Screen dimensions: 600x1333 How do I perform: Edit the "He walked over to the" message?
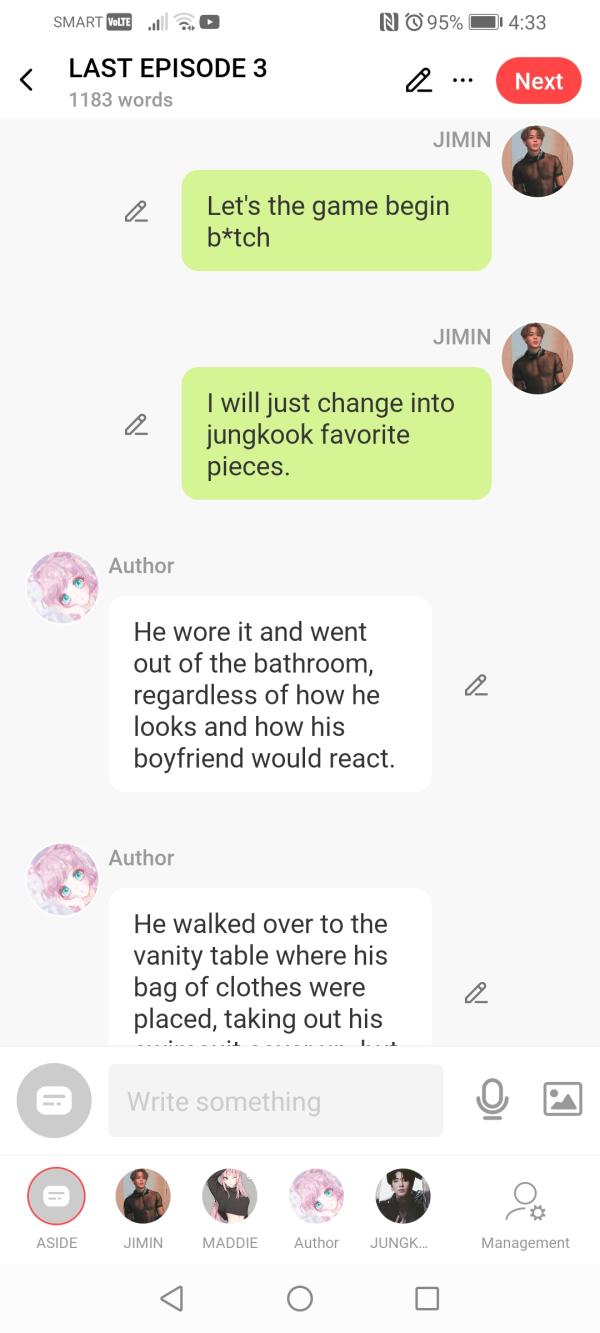pyautogui.click(x=476, y=992)
